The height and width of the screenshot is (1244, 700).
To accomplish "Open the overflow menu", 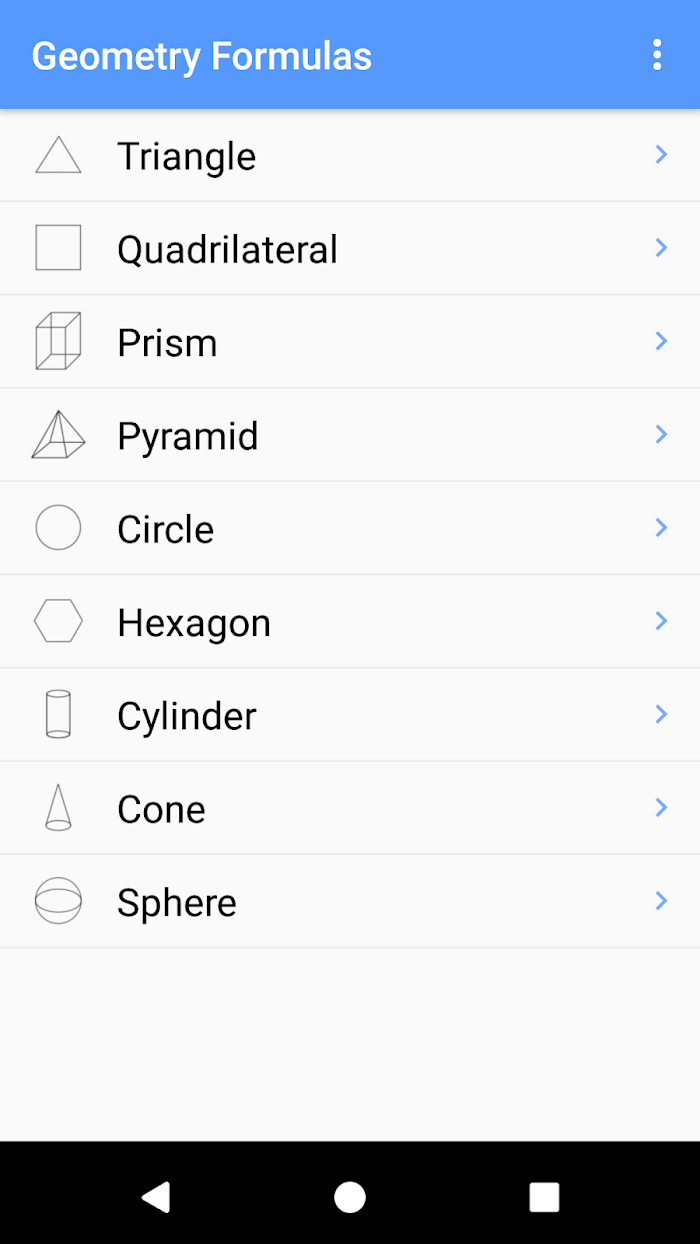I will 657,55.
